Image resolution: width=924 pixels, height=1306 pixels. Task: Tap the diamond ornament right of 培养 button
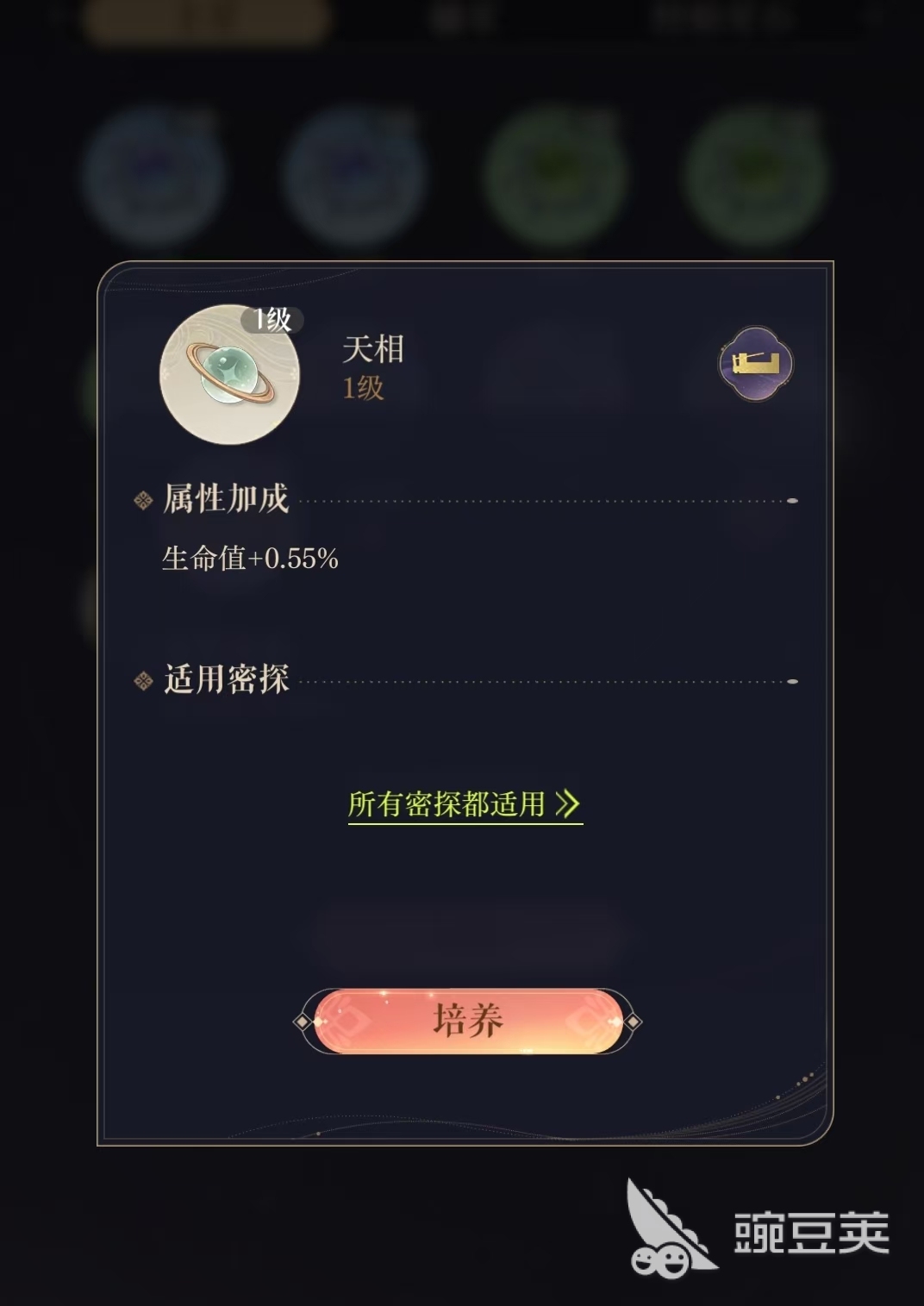[x=636, y=1021]
